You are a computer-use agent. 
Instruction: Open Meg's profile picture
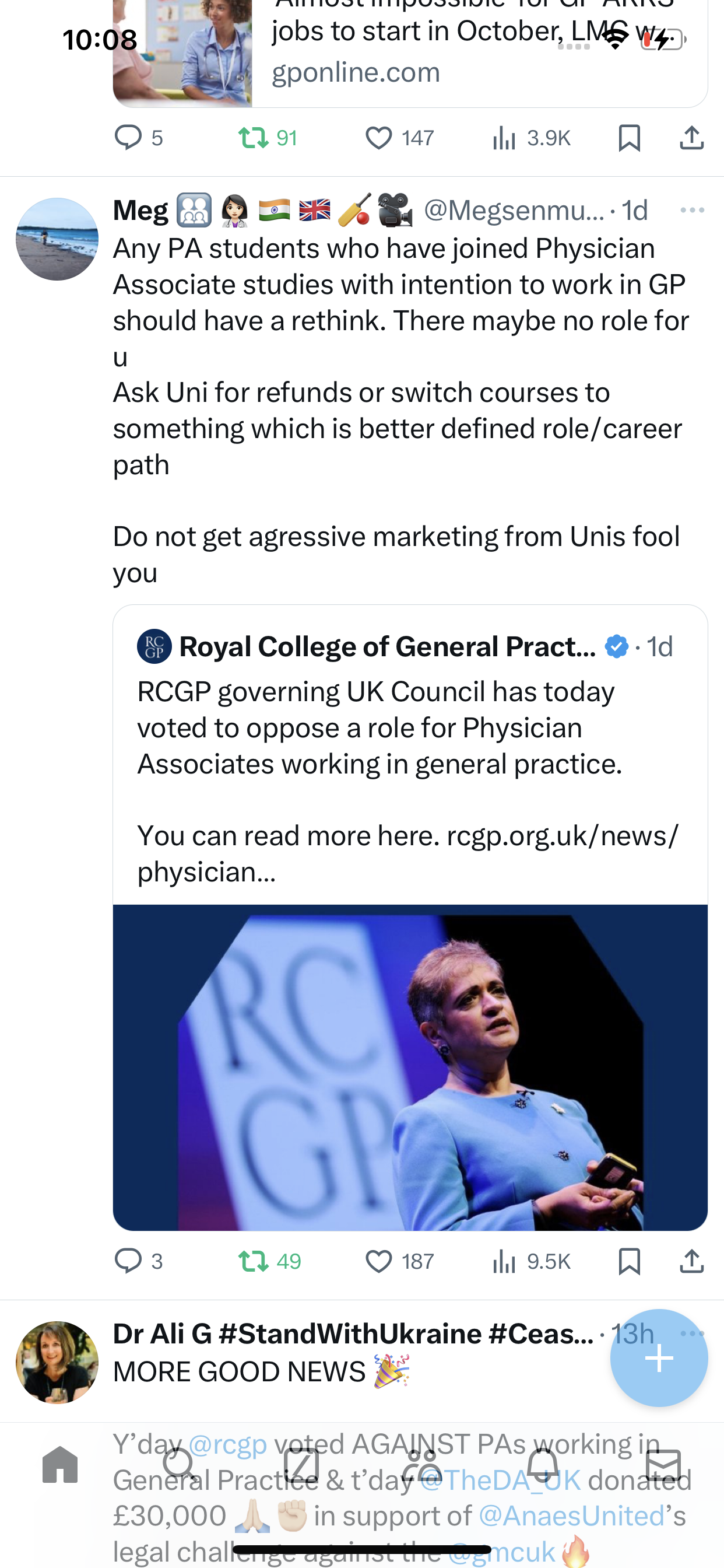click(57, 239)
